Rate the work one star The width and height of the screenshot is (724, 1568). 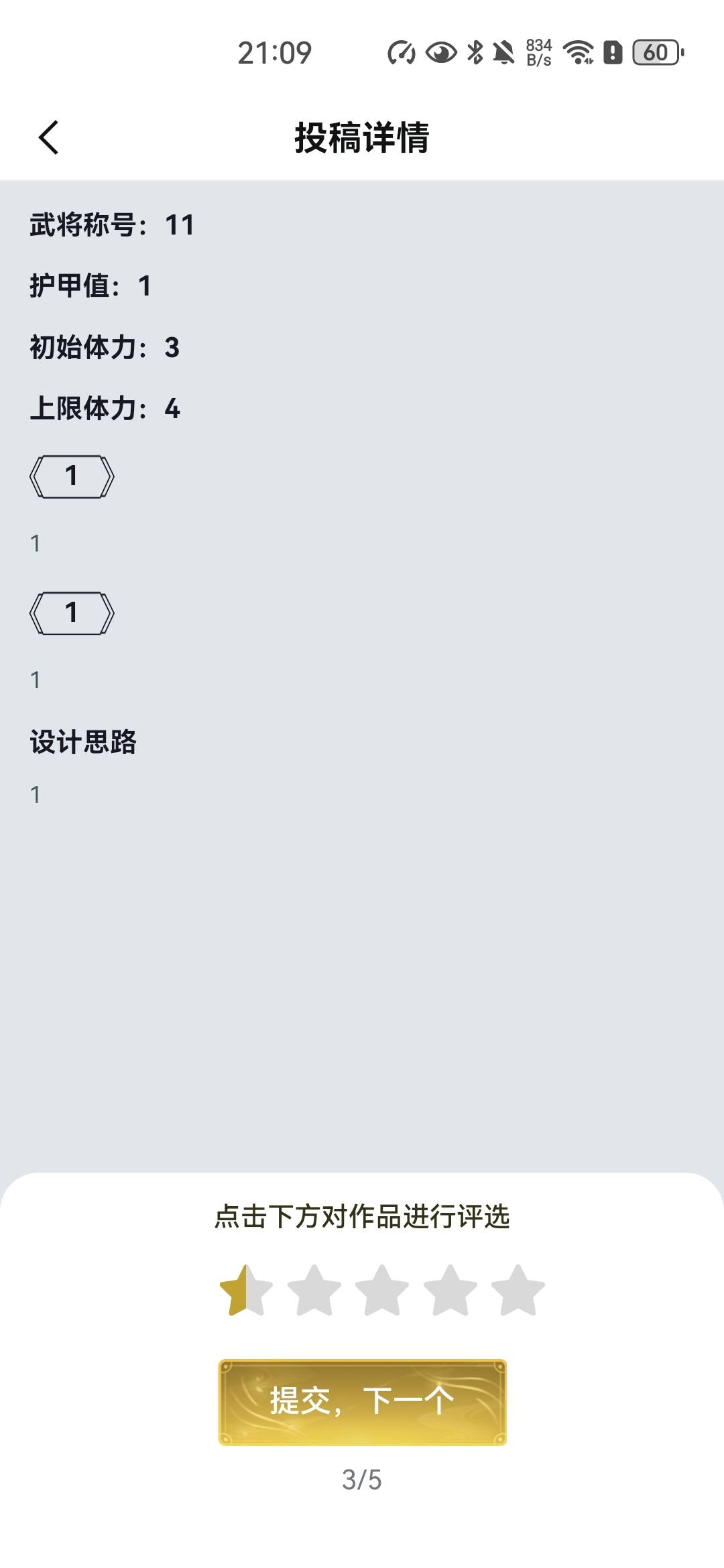tap(246, 1290)
